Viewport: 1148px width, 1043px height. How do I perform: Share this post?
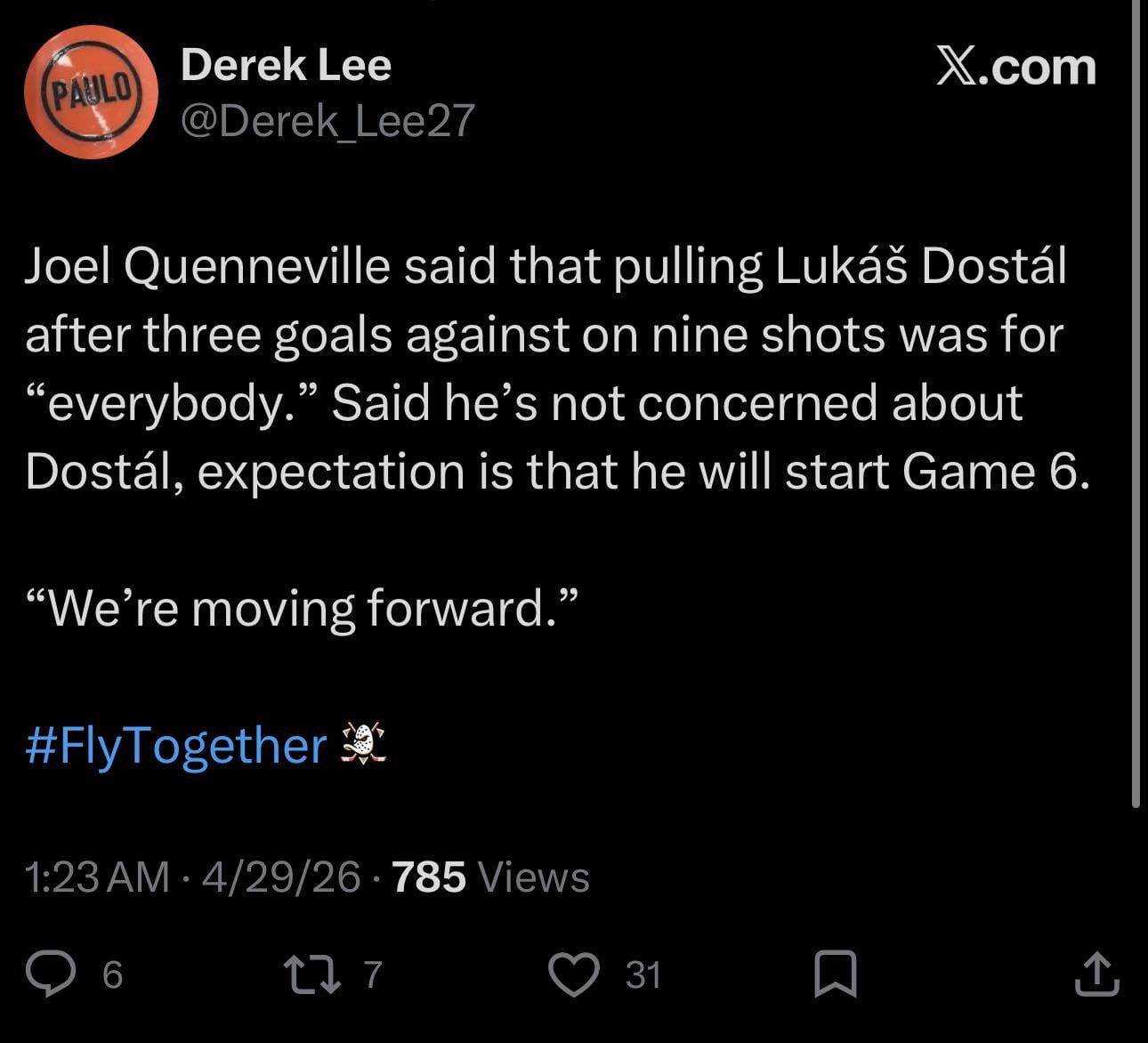point(1095,974)
